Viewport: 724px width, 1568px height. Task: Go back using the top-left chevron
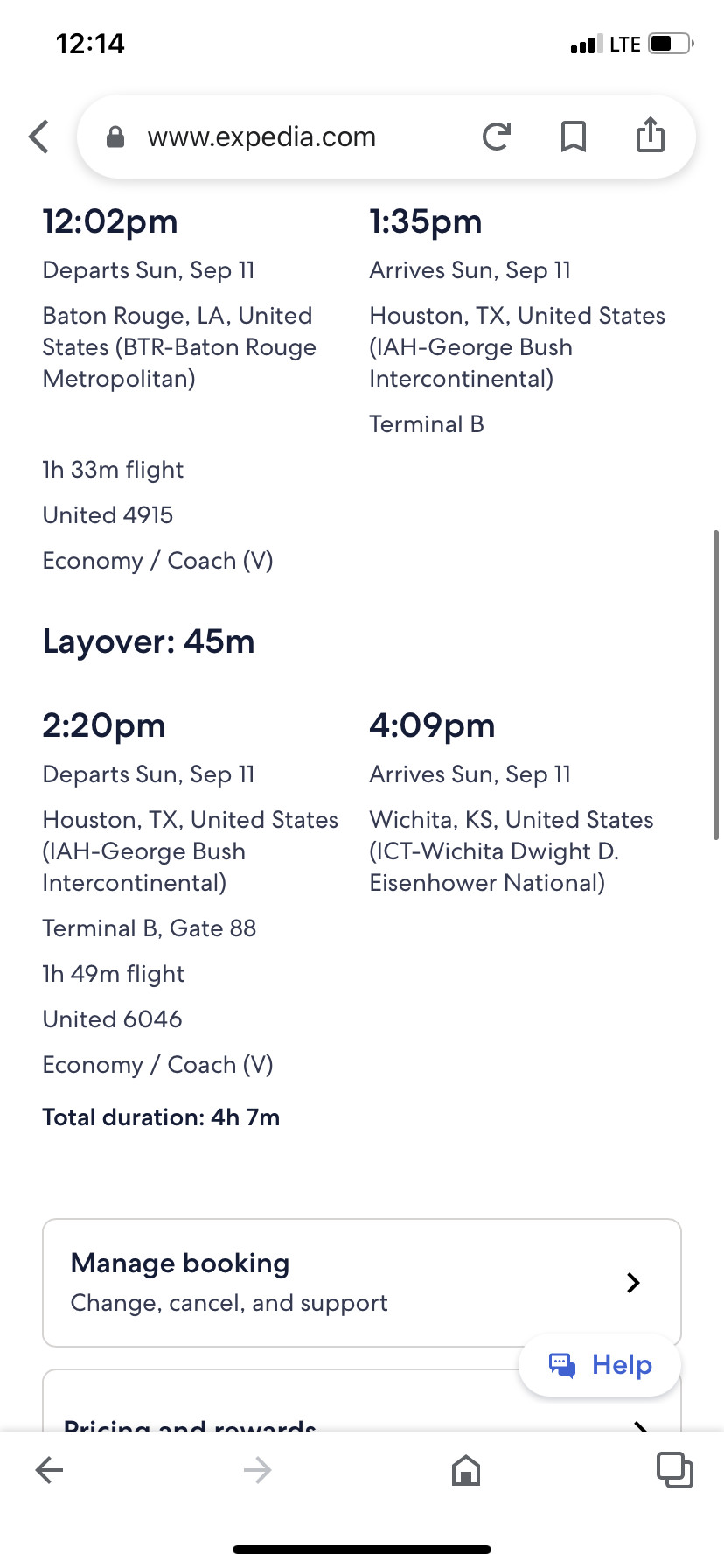(38, 136)
